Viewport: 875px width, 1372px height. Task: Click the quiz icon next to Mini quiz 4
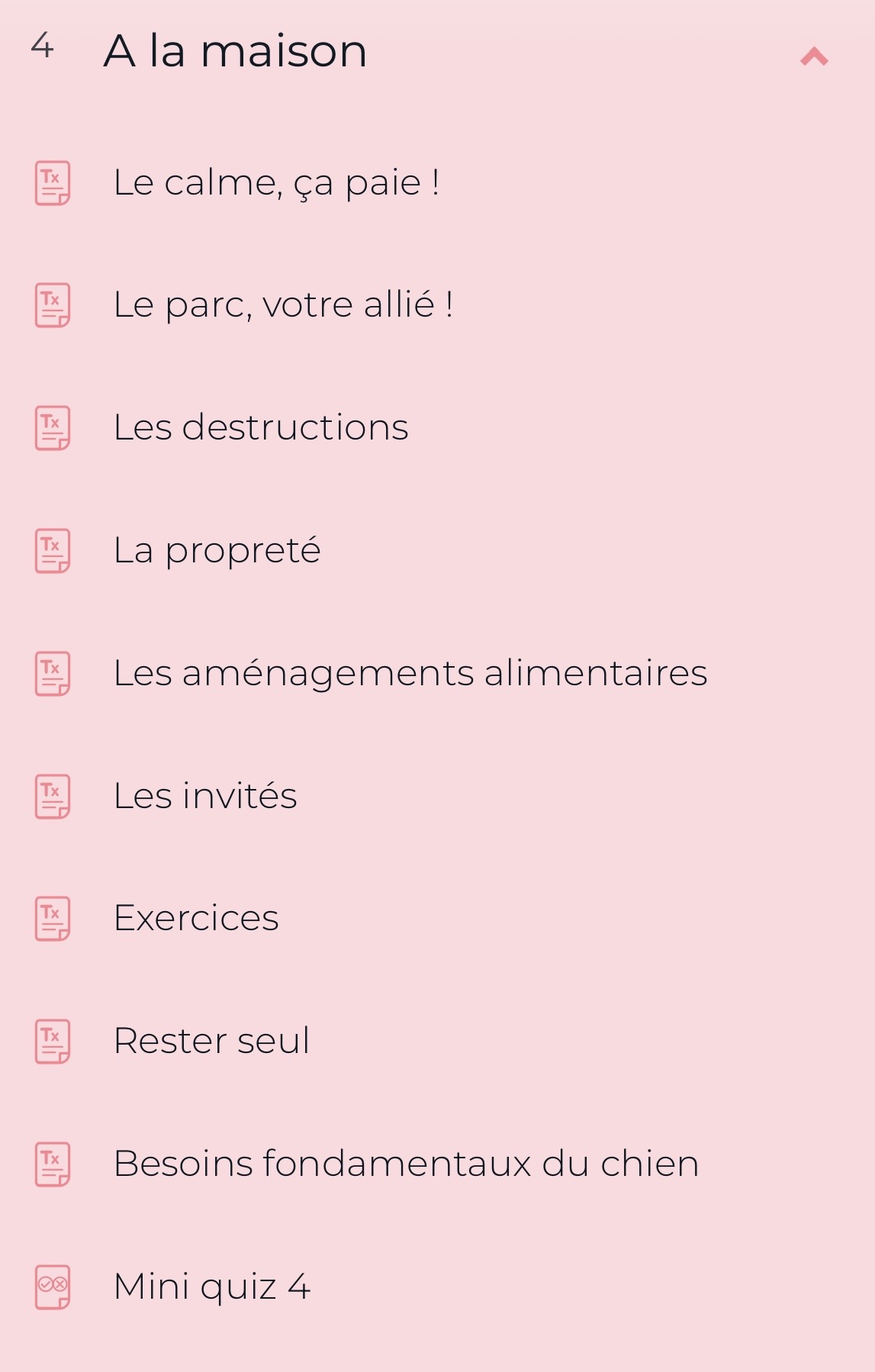click(52, 1286)
